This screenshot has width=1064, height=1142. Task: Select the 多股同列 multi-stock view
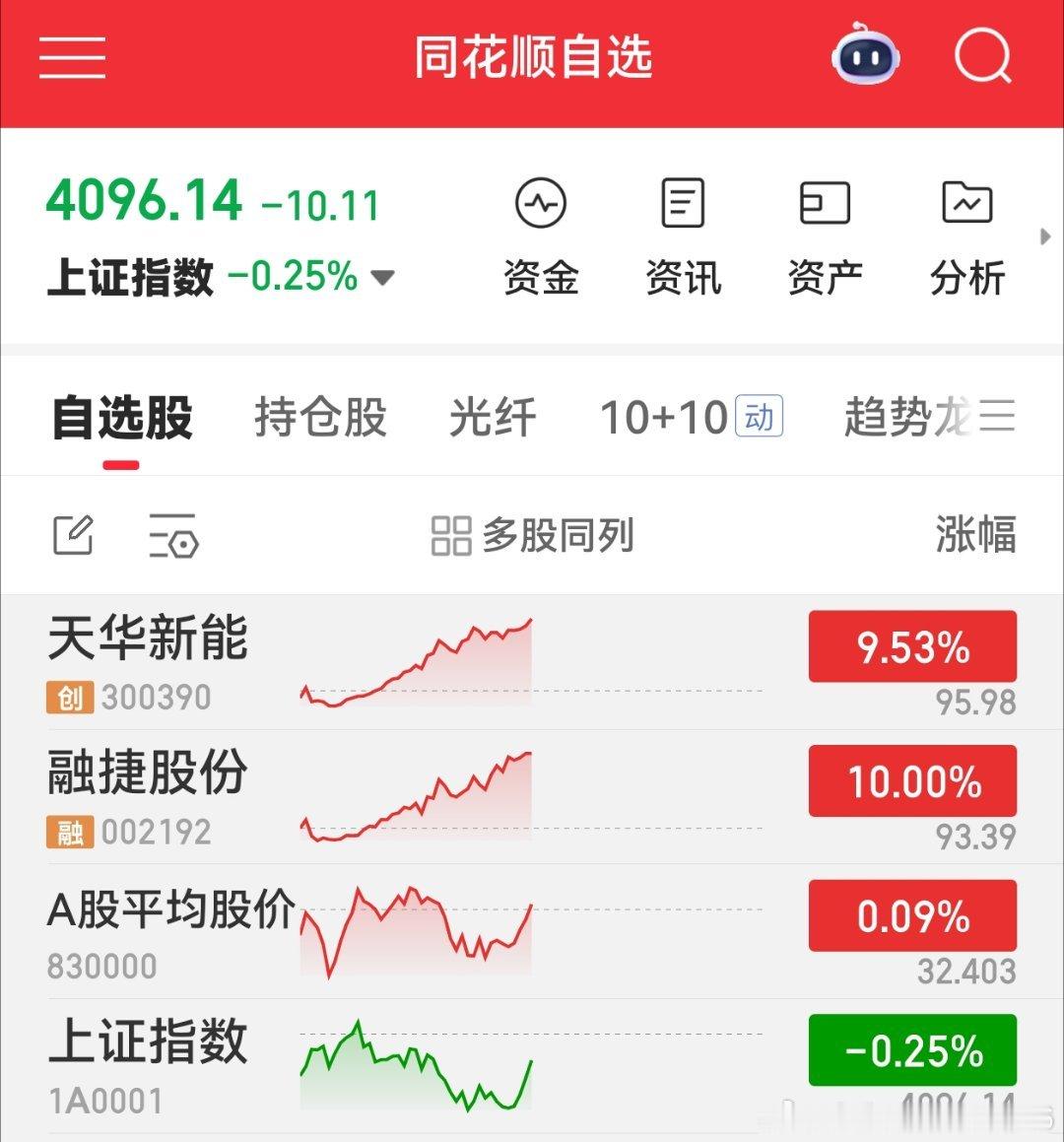pyautogui.click(x=532, y=535)
